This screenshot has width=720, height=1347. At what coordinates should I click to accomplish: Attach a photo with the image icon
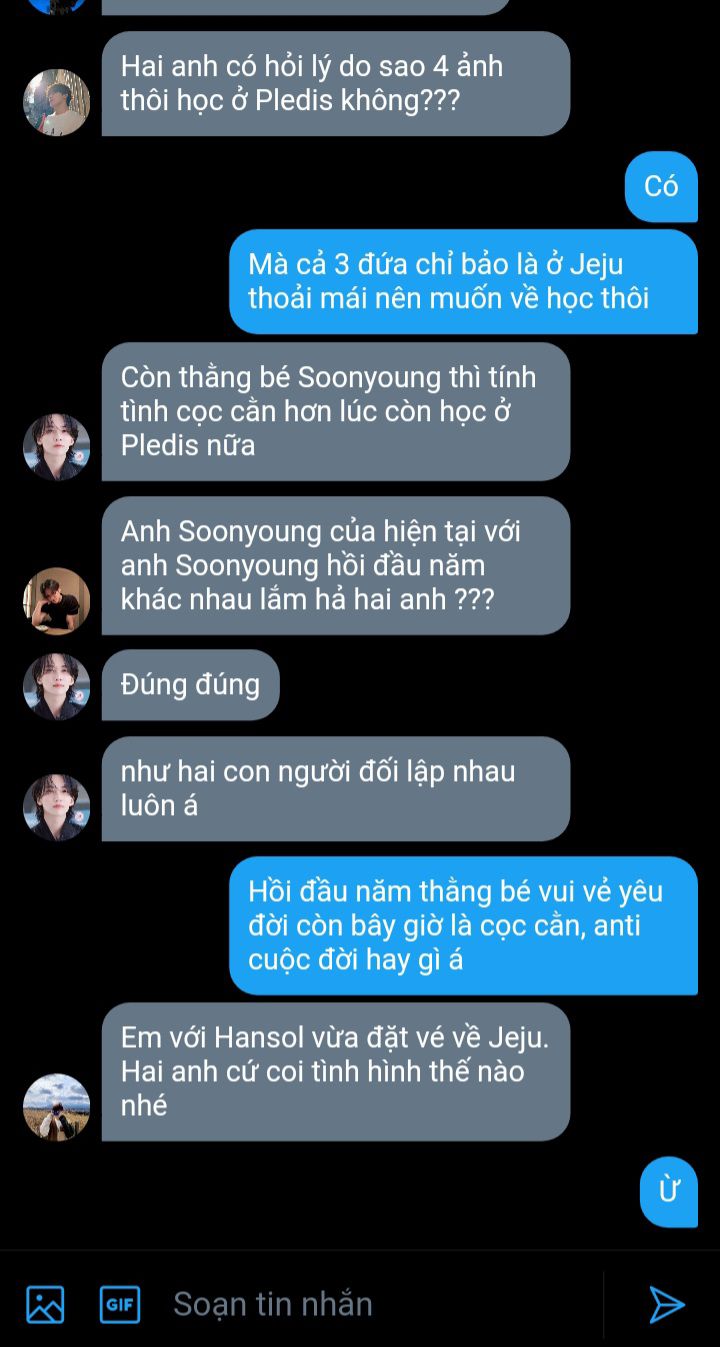coord(45,1304)
